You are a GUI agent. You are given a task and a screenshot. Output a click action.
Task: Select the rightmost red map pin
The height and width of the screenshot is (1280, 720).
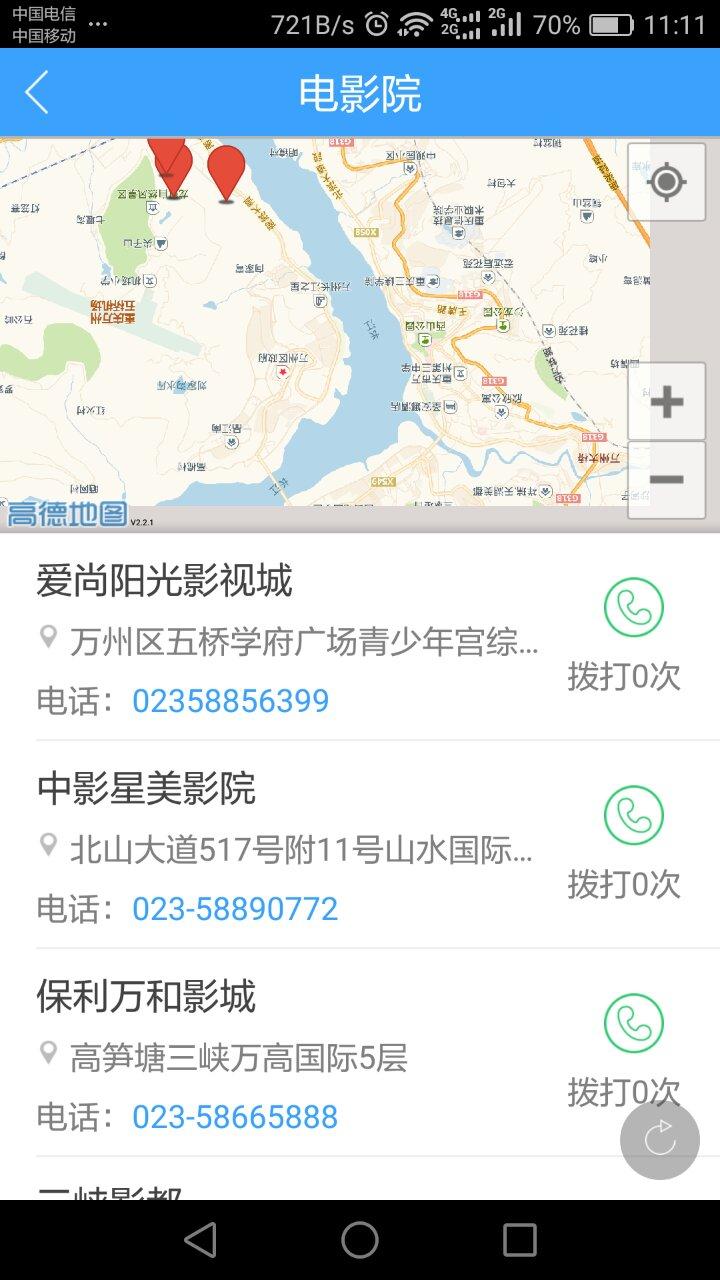pos(227,174)
